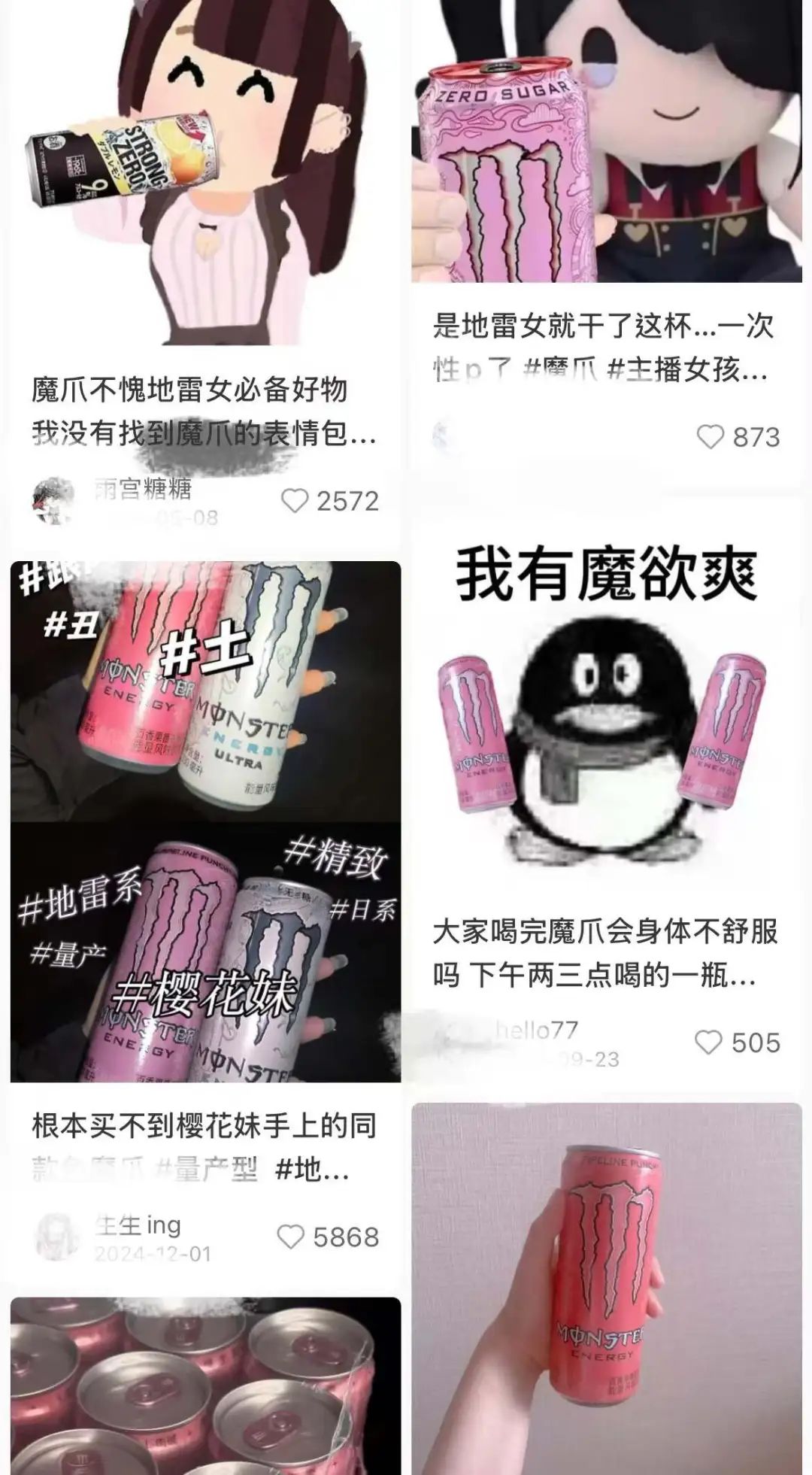
Task: Like hello77's post with 505 likes
Action: point(708,1043)
